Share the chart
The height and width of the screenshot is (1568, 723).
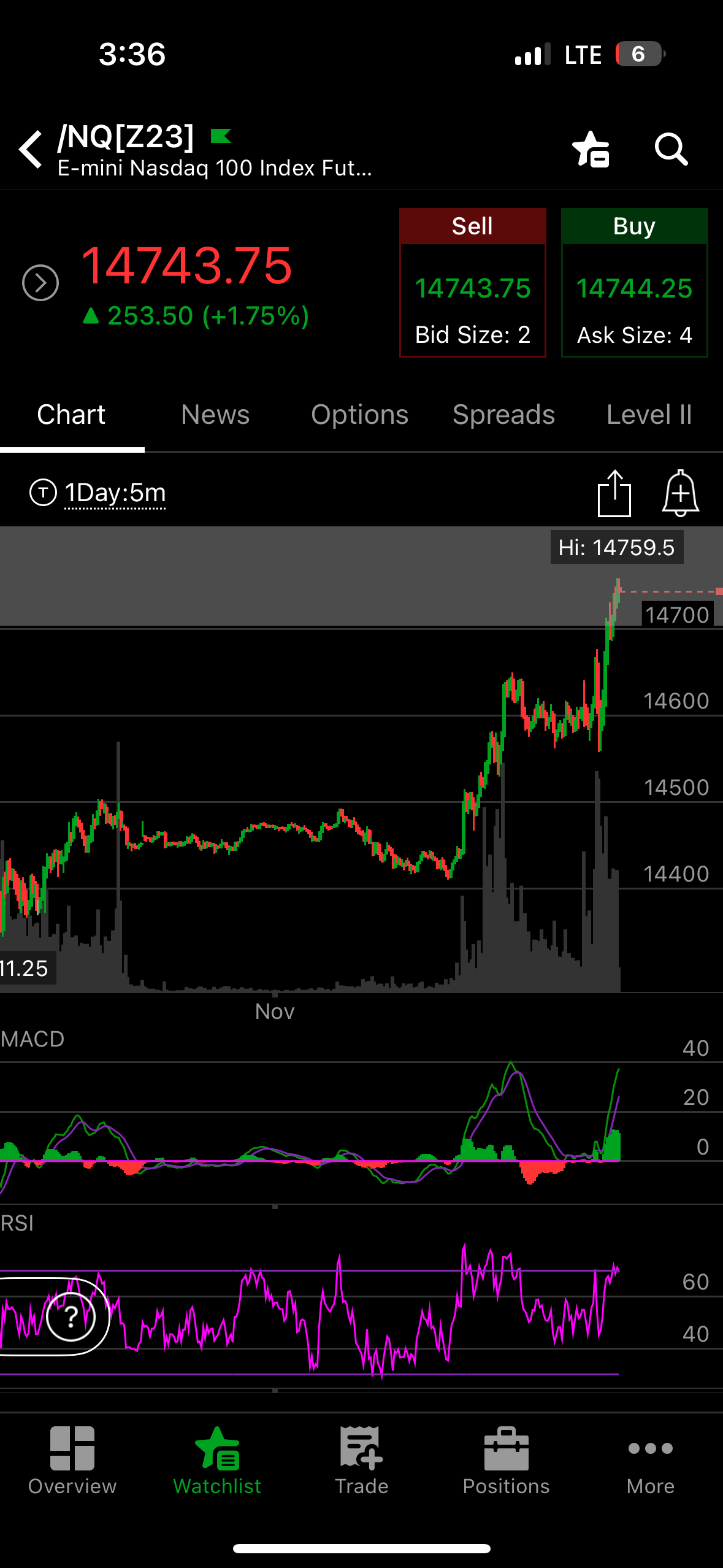pos(614,493)
